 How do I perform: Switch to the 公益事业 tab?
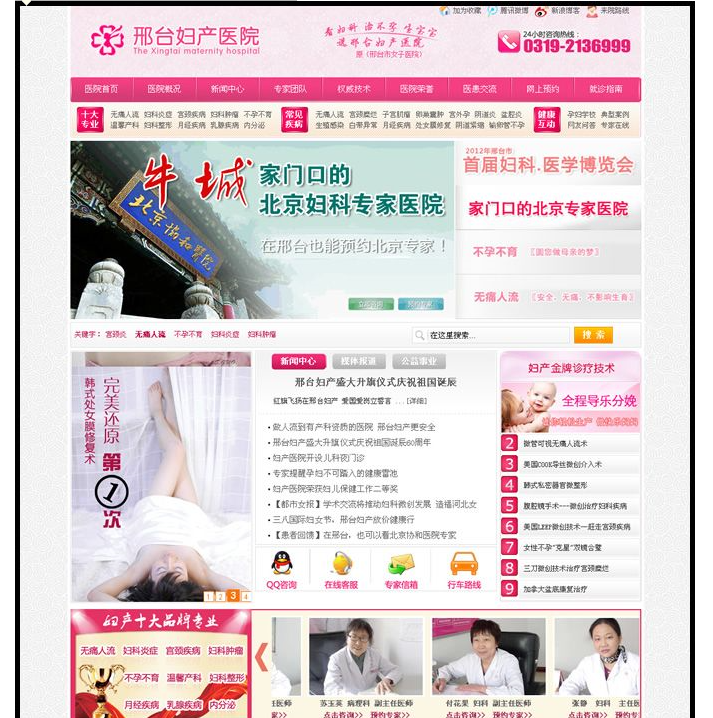point(419,361)
